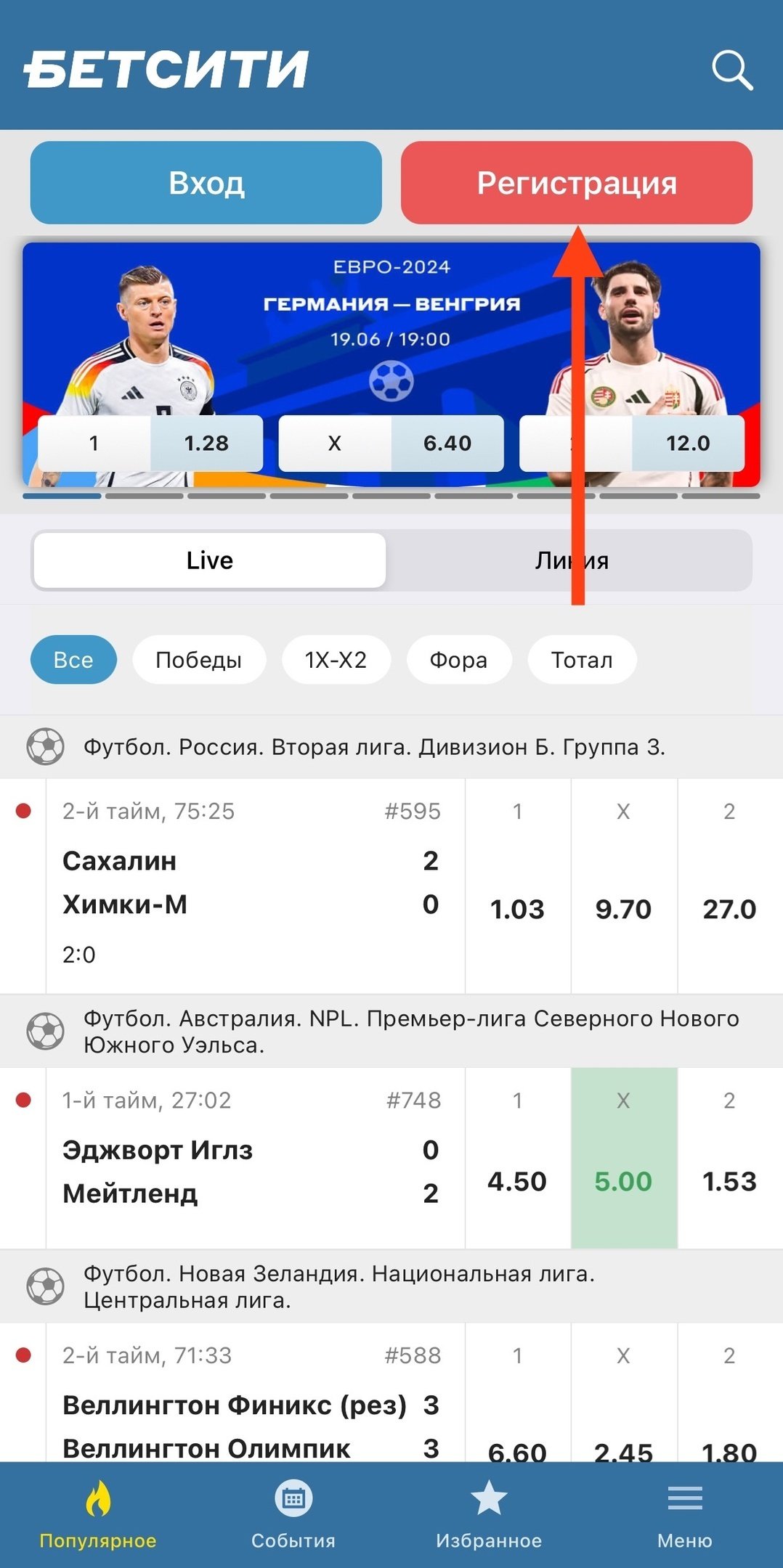Filter by Фора

coord(458,660)
